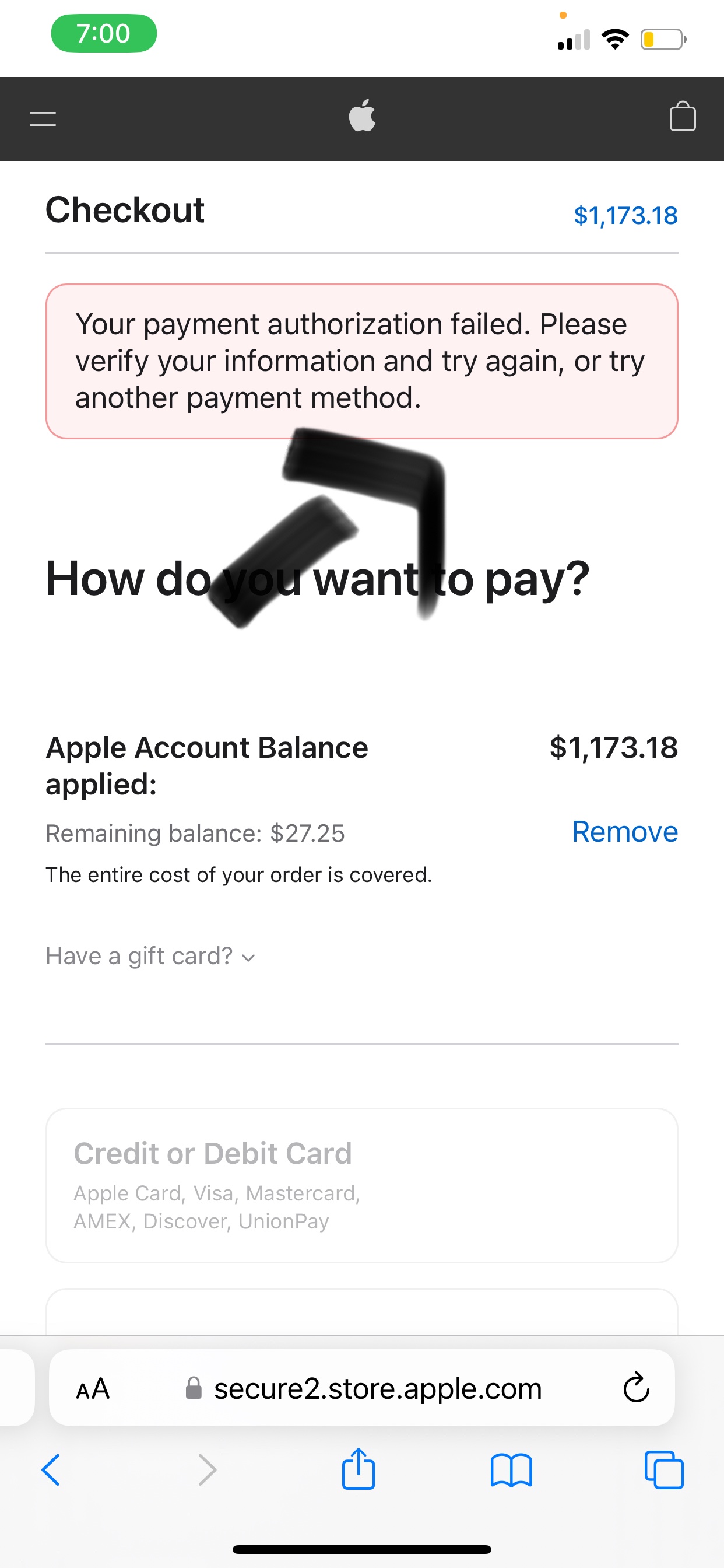The height and width of the screenshot is (1568, 724).
Task: Reload the checkout page
Action: pyautogui.click(x=636, y=1388)
